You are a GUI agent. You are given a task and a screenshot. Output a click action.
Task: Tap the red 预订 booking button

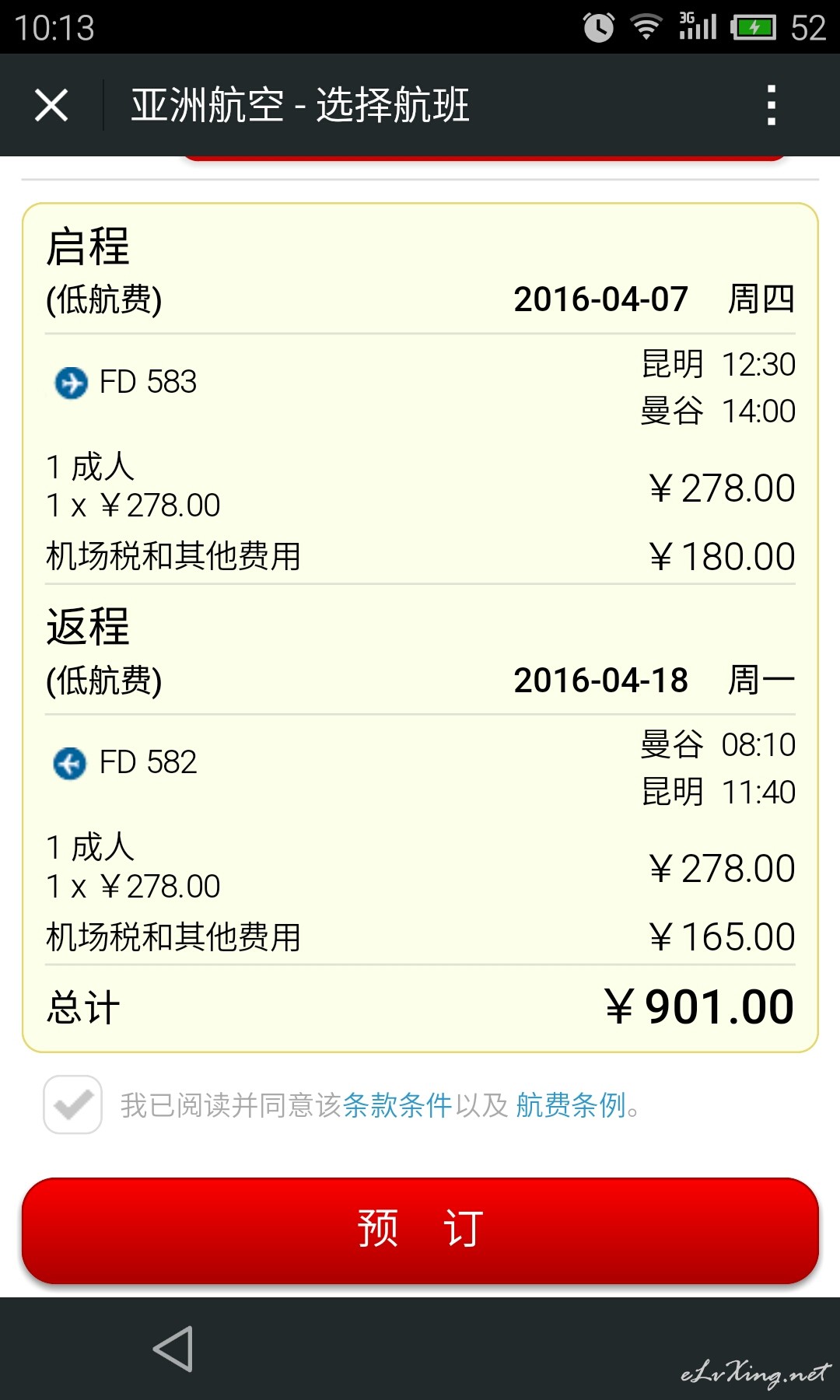tap(420, 1230)
